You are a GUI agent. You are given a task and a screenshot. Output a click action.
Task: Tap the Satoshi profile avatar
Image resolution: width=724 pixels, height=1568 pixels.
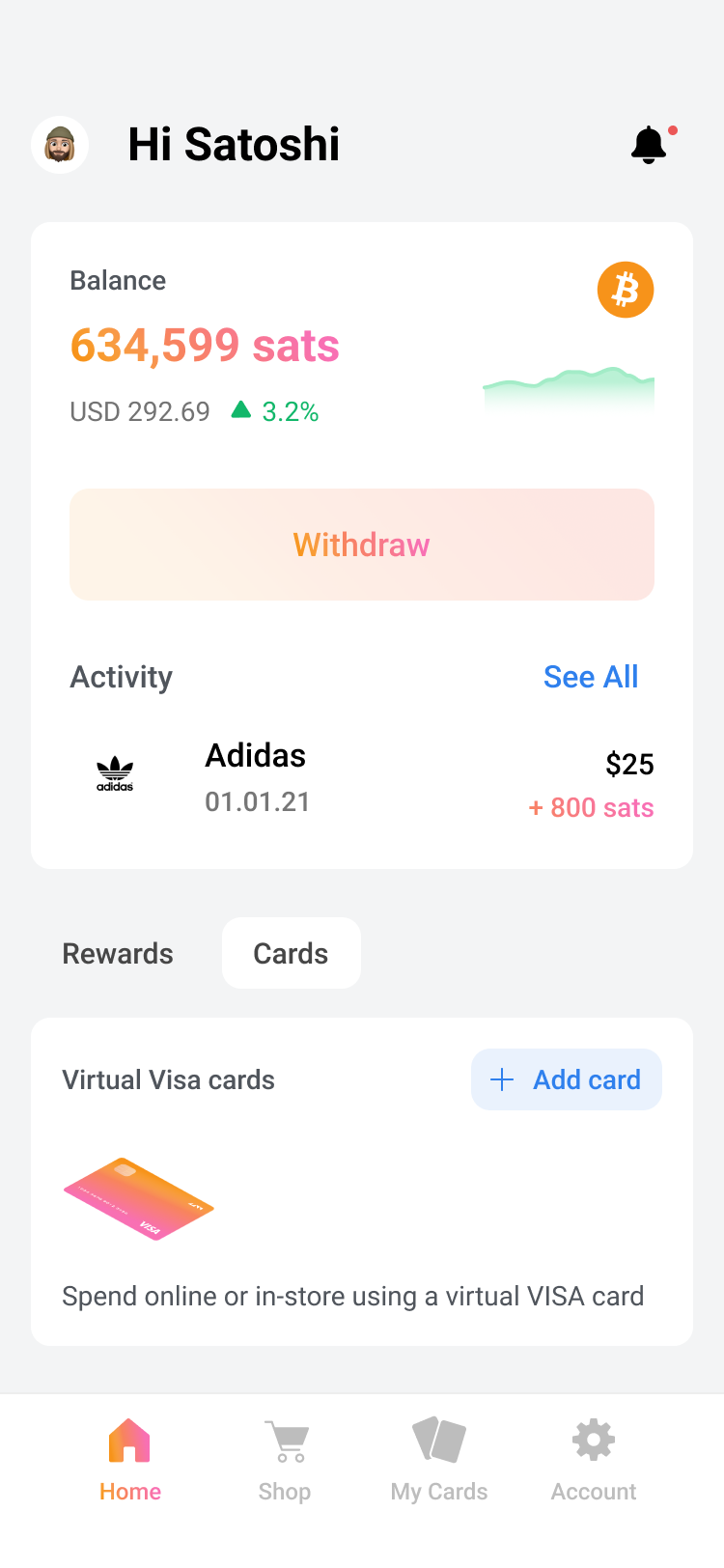(60, 146)
